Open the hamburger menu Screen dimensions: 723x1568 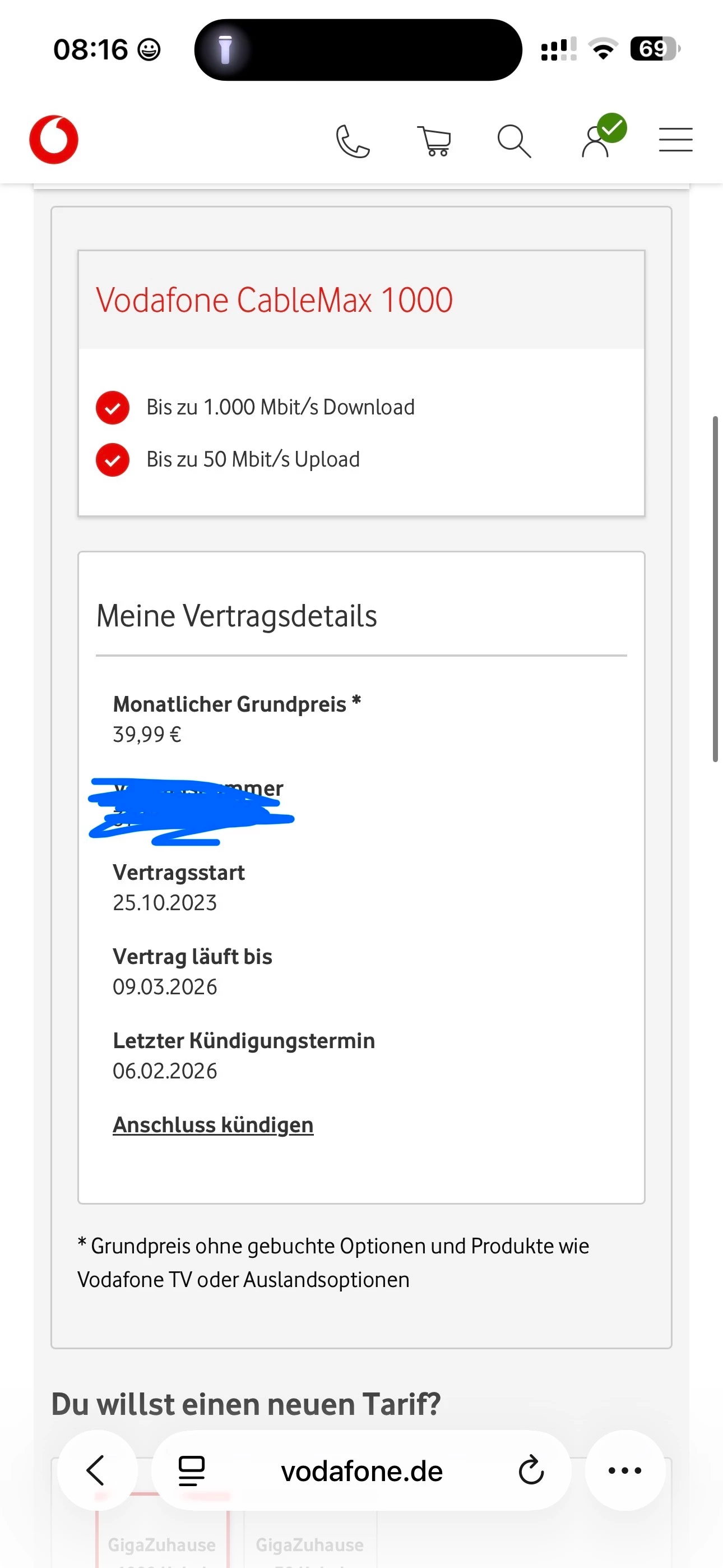coord(675,140)
